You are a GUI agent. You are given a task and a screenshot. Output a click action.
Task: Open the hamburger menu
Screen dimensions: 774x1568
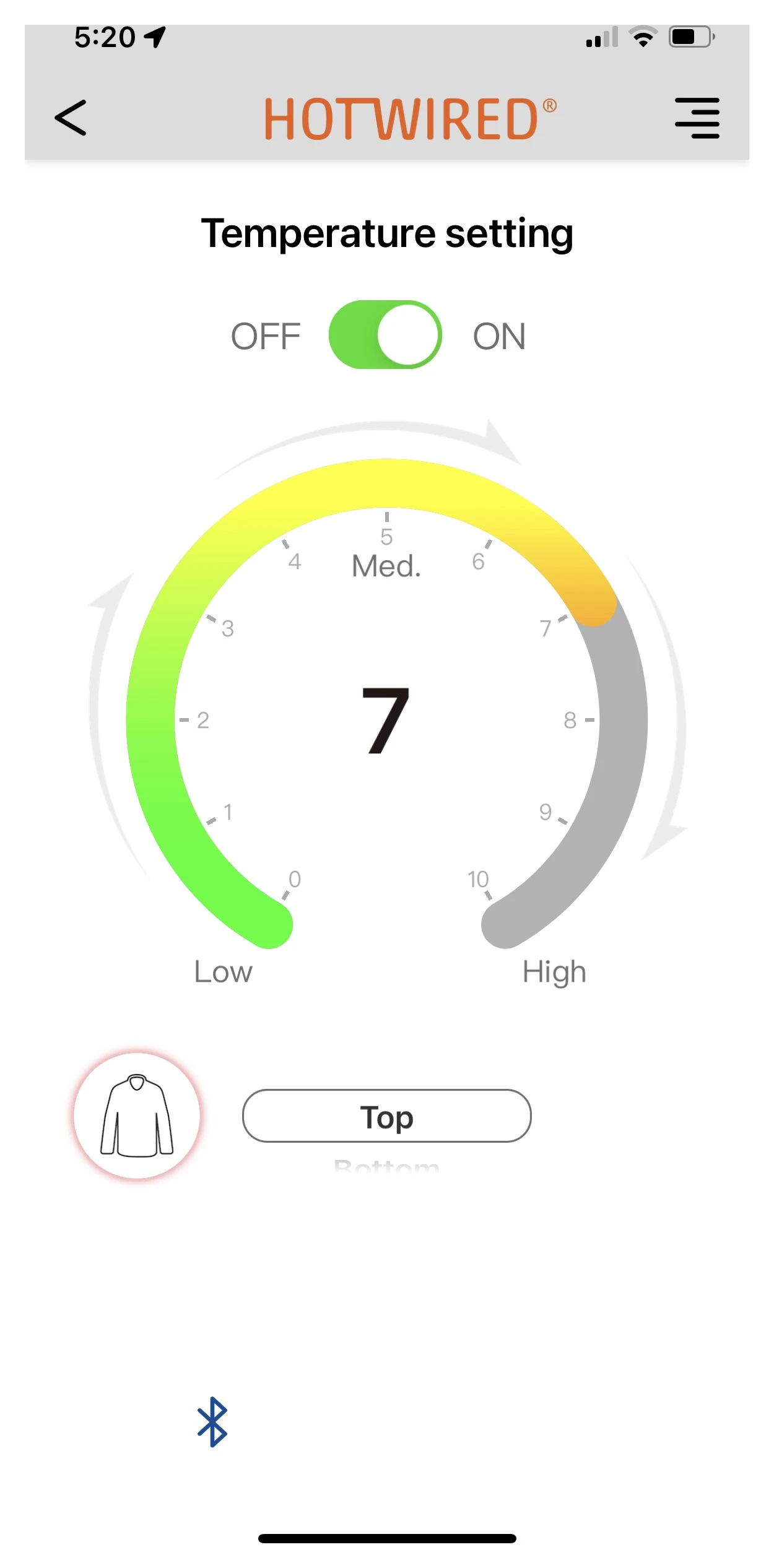click(697, 118)
